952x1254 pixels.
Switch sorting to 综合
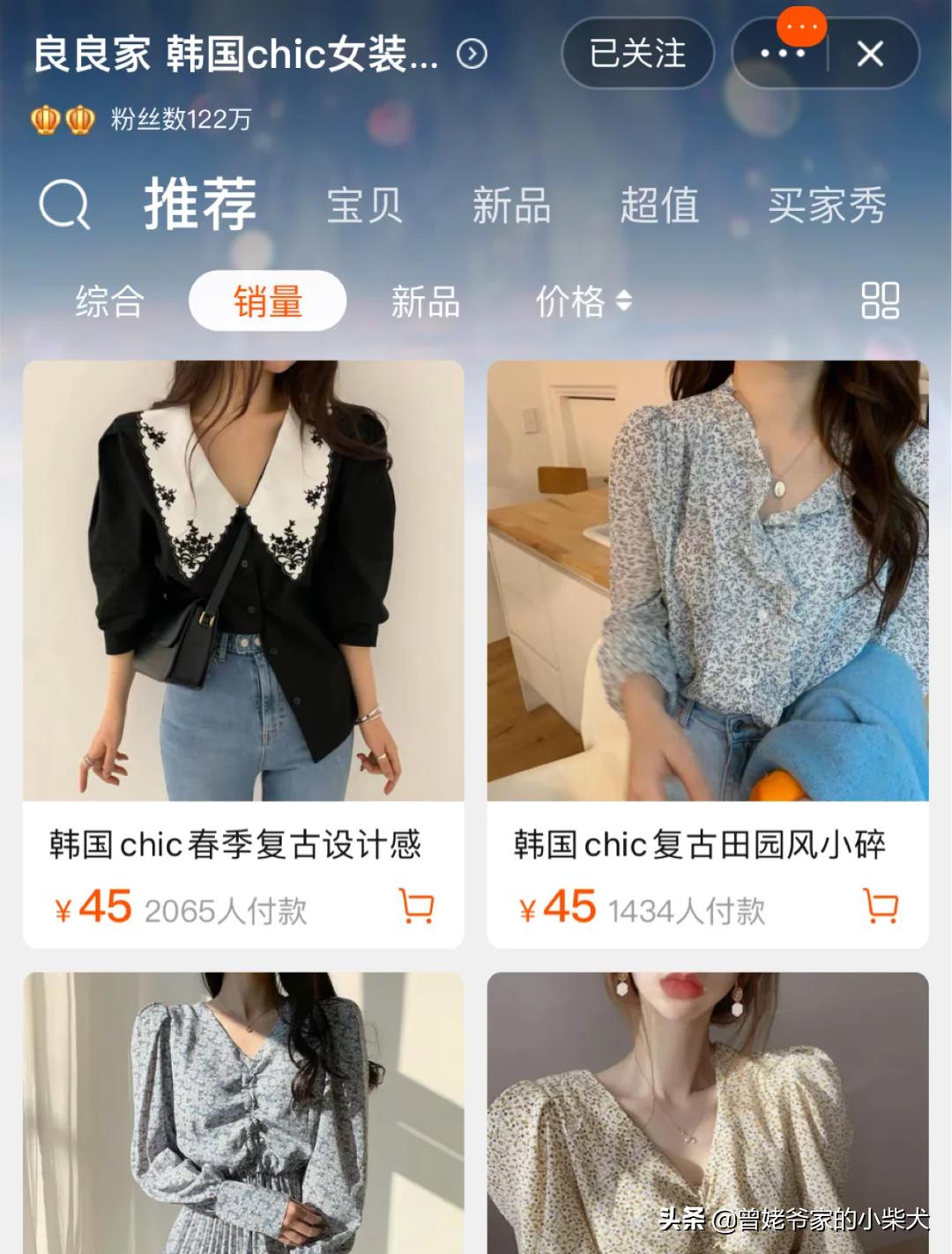[x=109, y=302]
